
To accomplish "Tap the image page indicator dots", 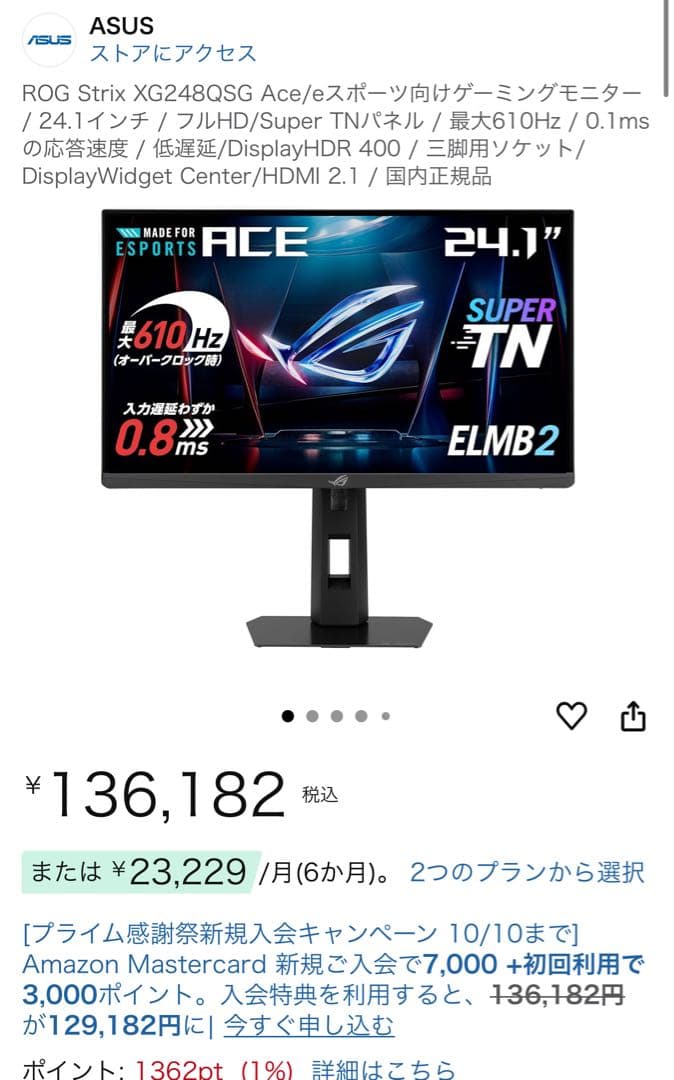I will 336,716.
